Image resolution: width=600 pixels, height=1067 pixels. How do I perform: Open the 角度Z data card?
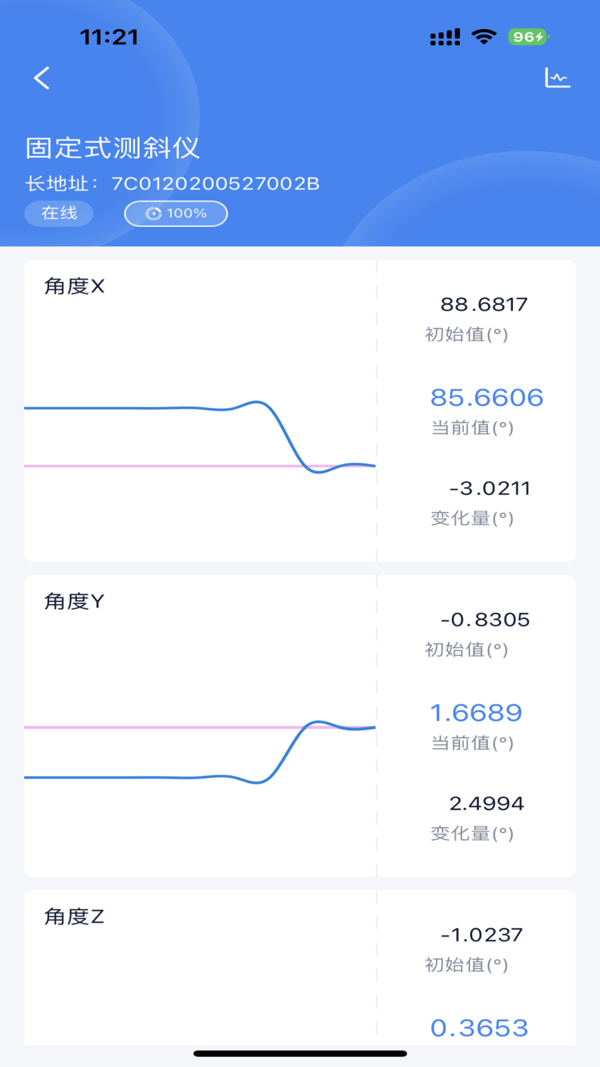(x=300, y=967)
